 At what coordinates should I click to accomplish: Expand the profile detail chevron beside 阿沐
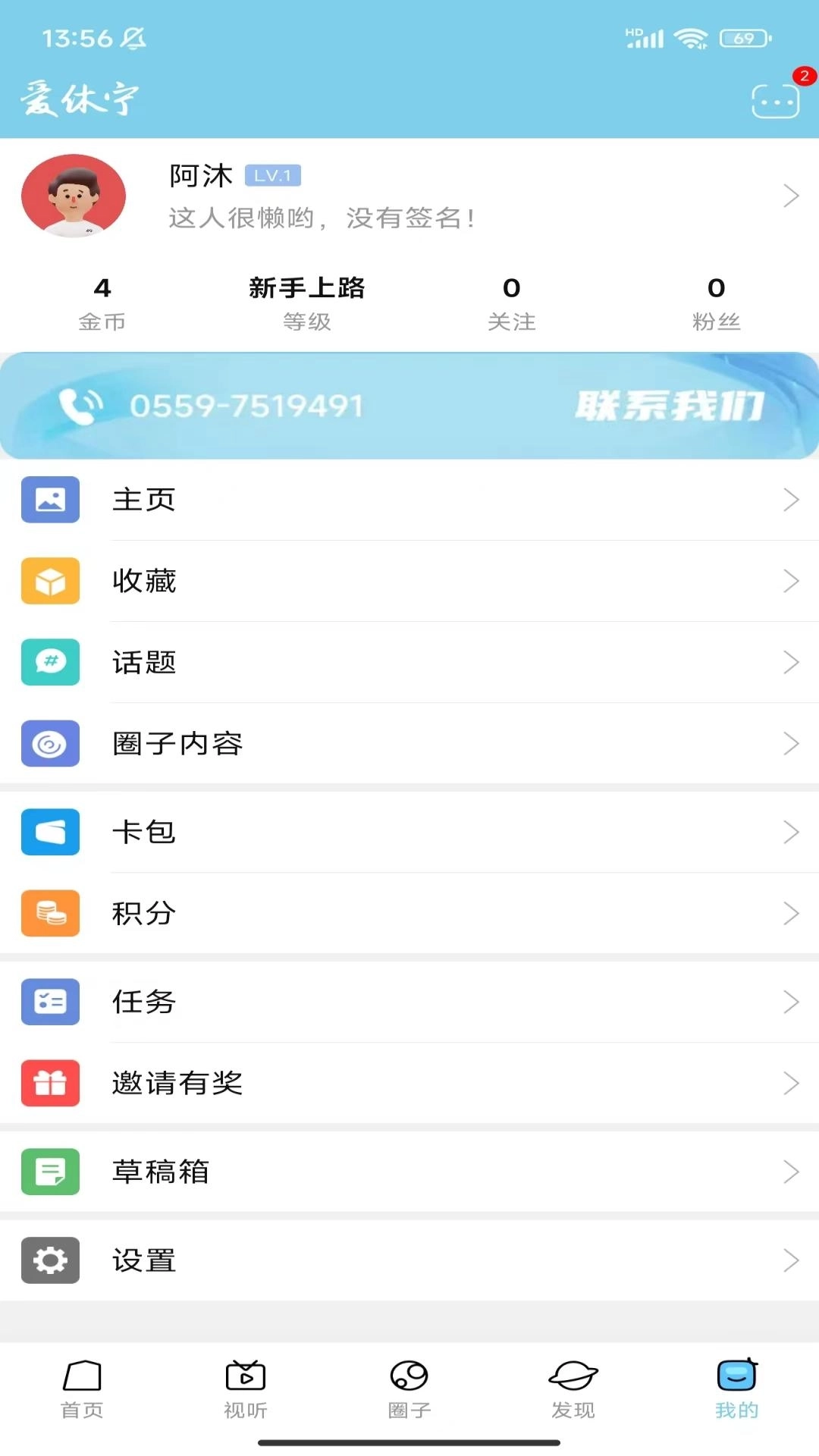pos(789,196)
